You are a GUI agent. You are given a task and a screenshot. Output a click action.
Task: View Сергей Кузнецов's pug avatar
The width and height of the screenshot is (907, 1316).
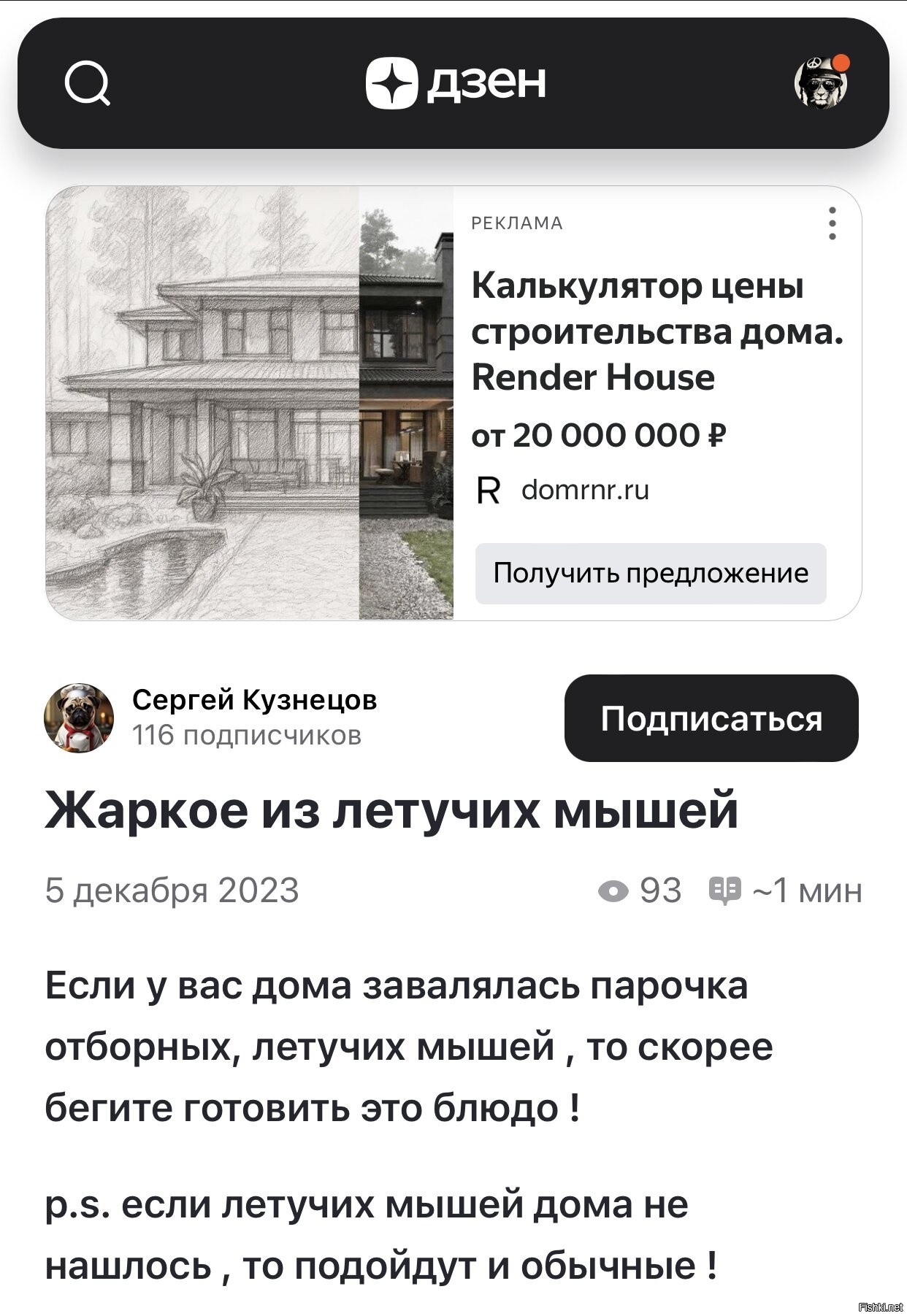79,718
